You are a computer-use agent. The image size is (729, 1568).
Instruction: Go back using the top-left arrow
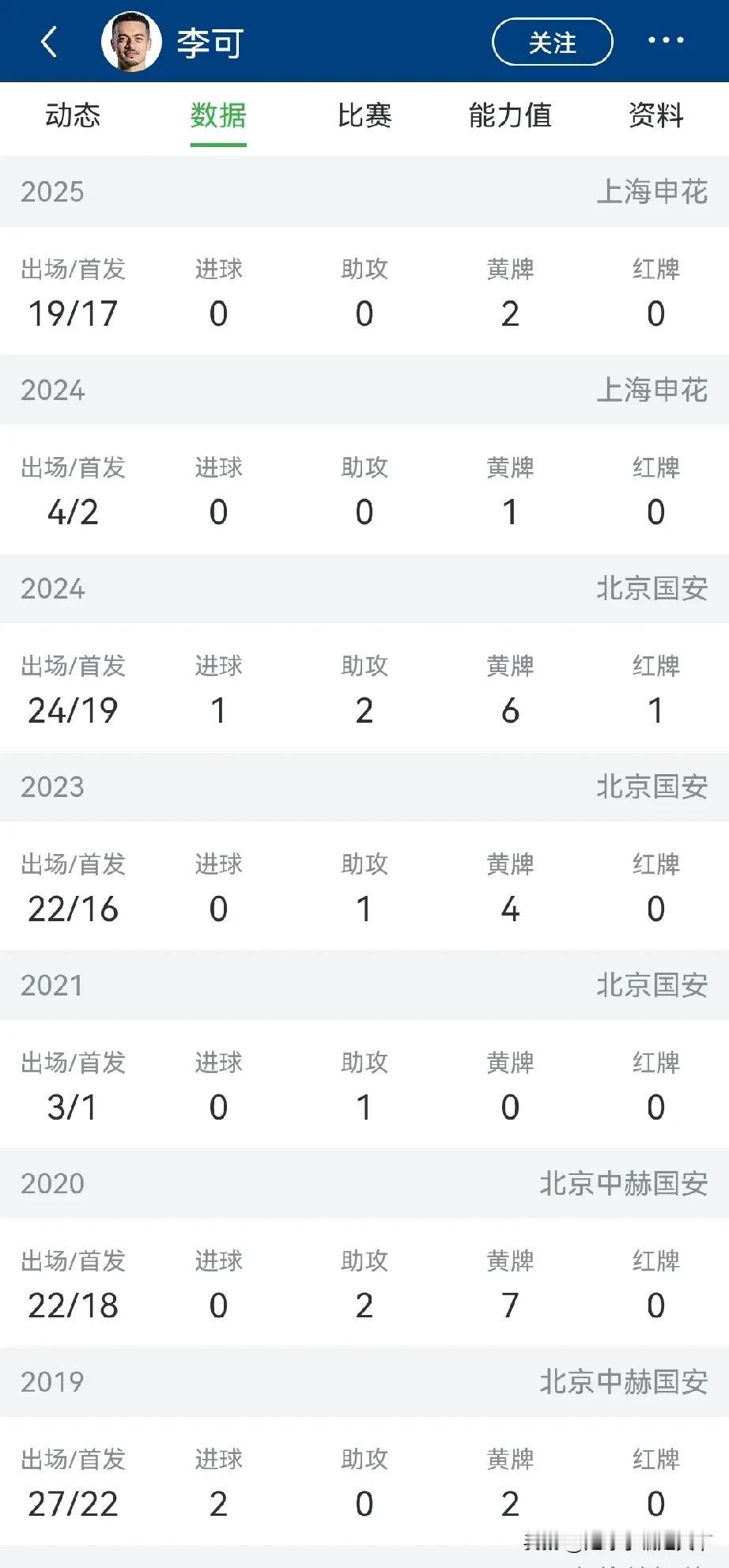49,41
